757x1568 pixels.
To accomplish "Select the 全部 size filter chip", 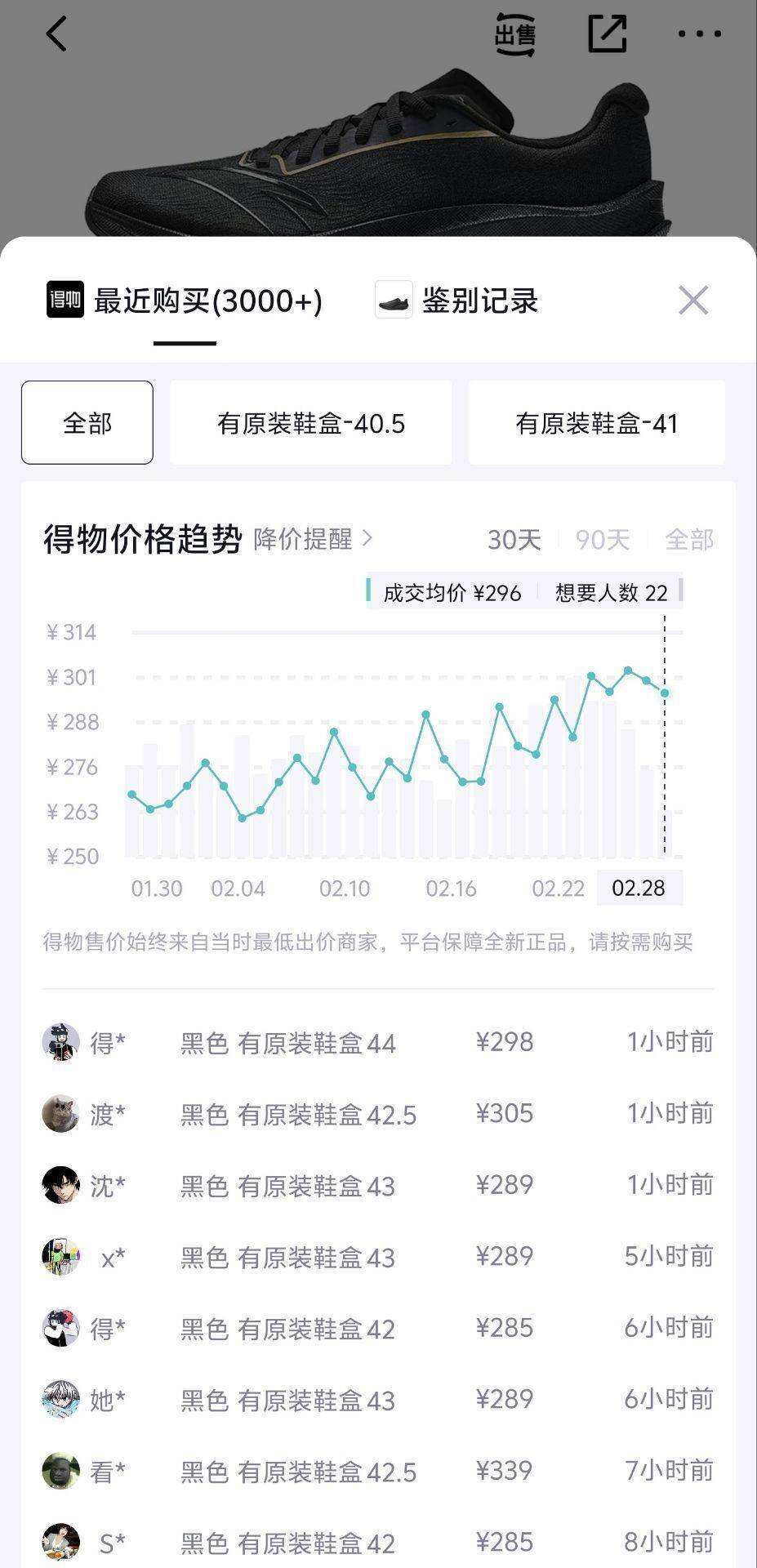I will [87, 423].
